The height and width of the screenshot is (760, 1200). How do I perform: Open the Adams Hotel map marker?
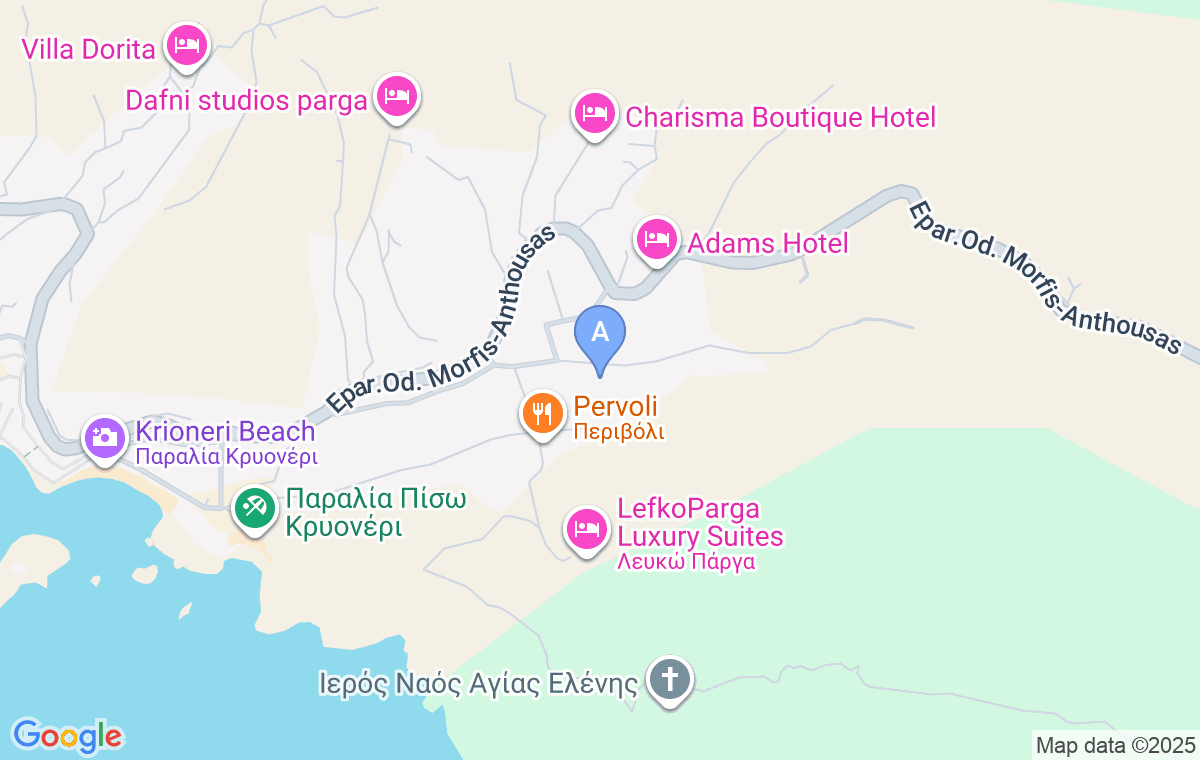click(x=655, y=238)
